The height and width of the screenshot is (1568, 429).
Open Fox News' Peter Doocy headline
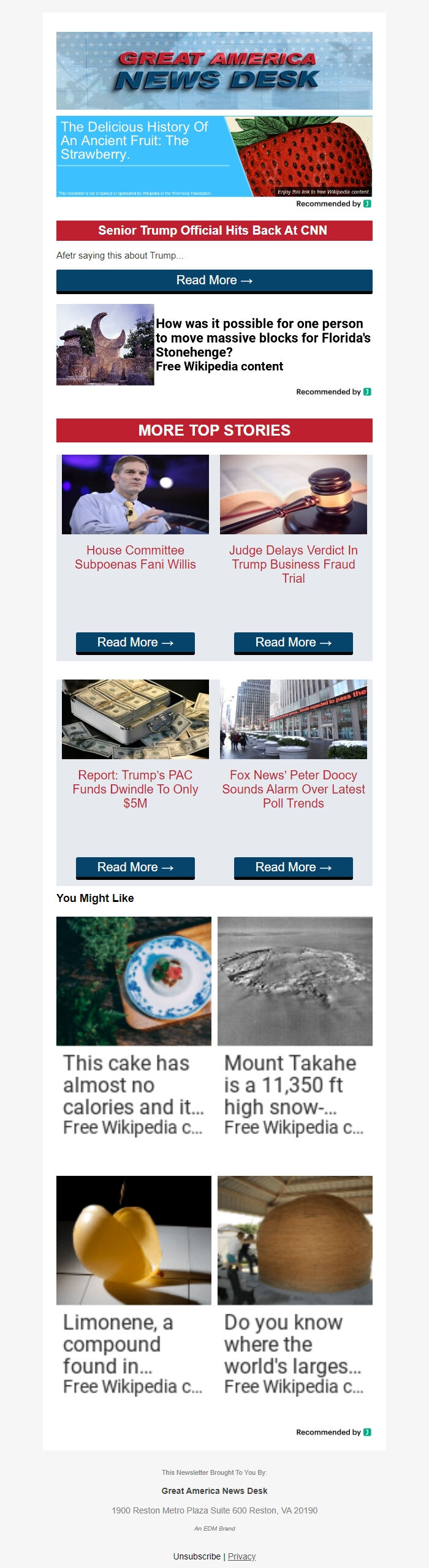point(293,789)
